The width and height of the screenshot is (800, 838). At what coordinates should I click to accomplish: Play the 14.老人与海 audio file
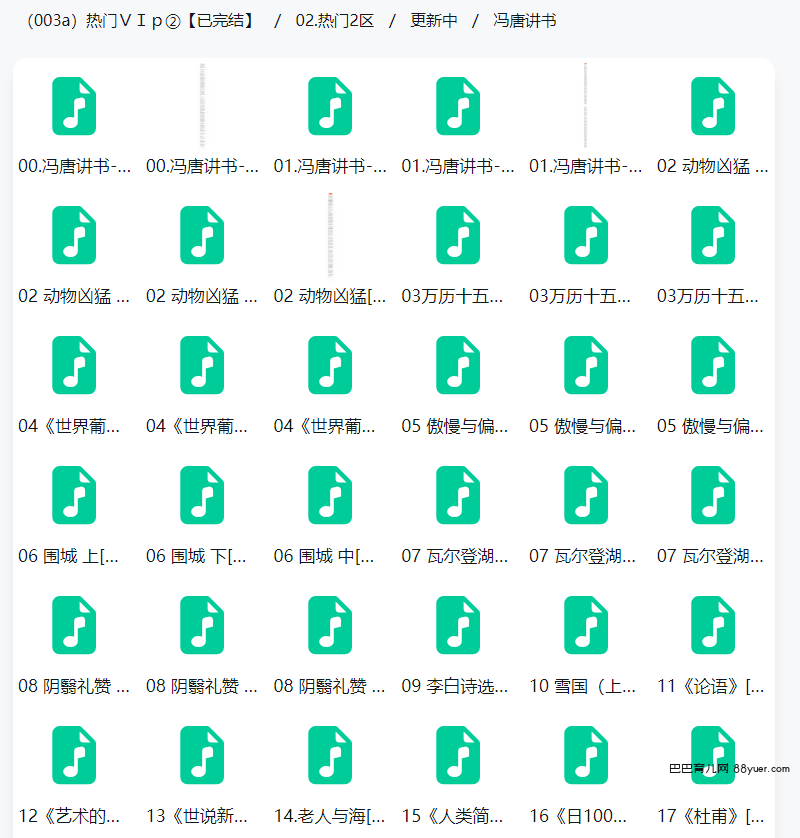coord(330,755)
